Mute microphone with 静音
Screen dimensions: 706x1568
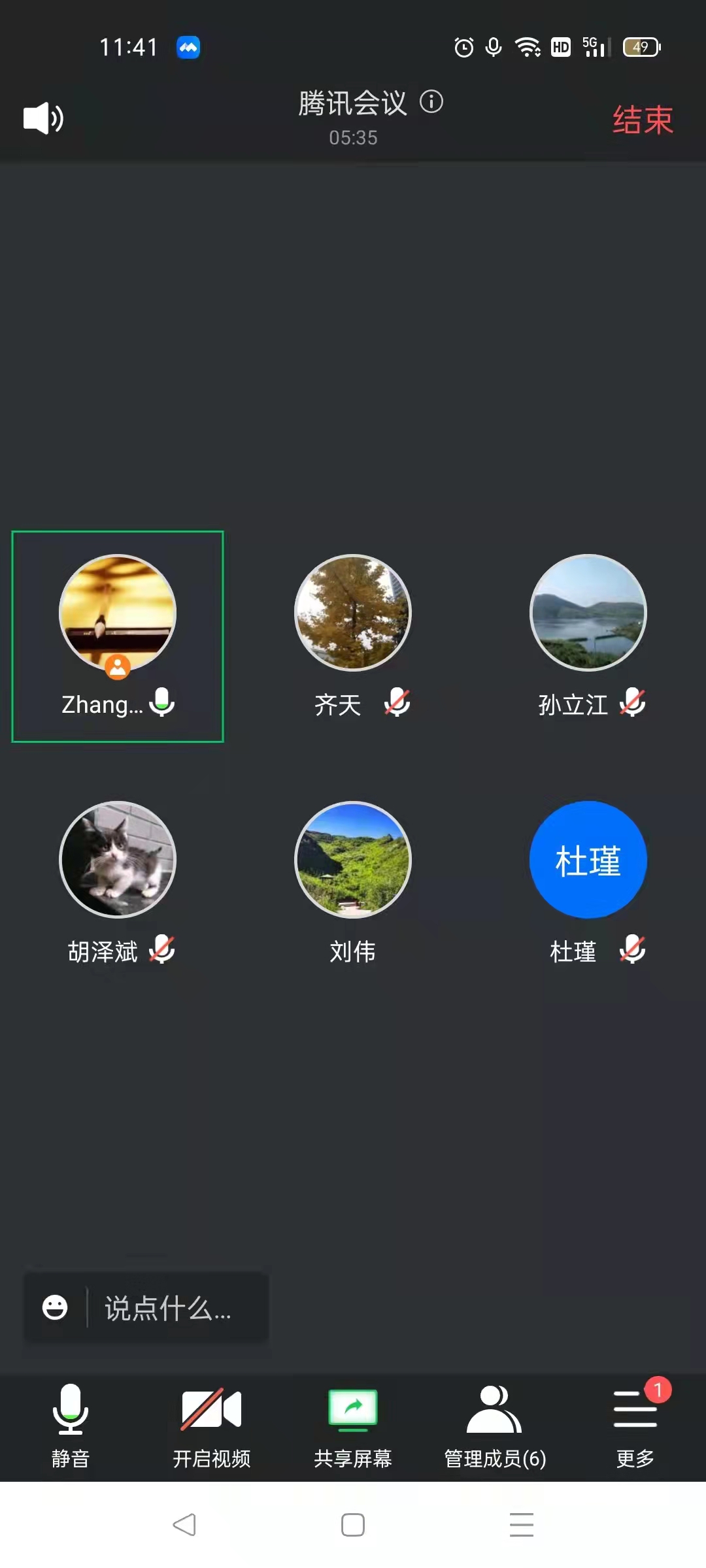point(71,1424)
